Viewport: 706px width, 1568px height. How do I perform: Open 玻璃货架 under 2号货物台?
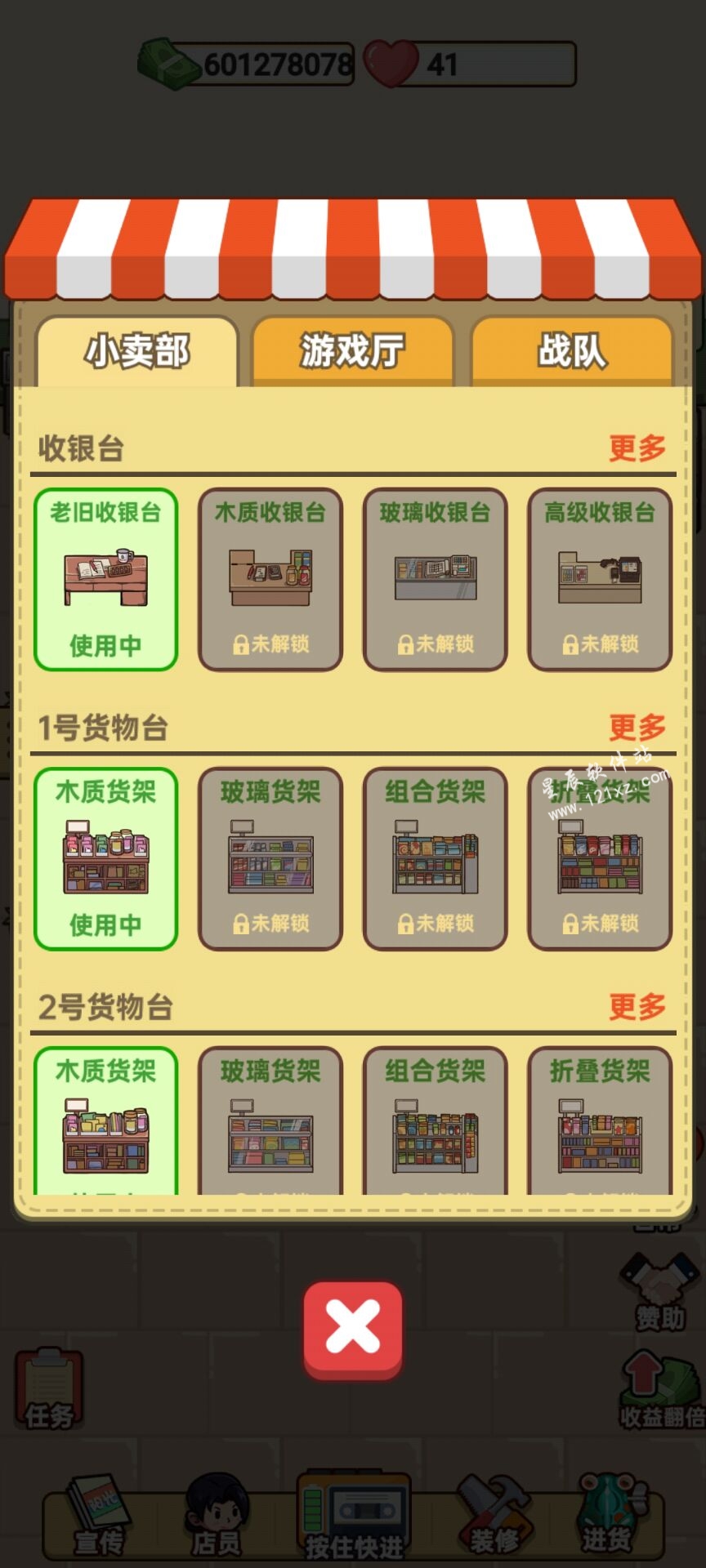[x=270, y=1123]
